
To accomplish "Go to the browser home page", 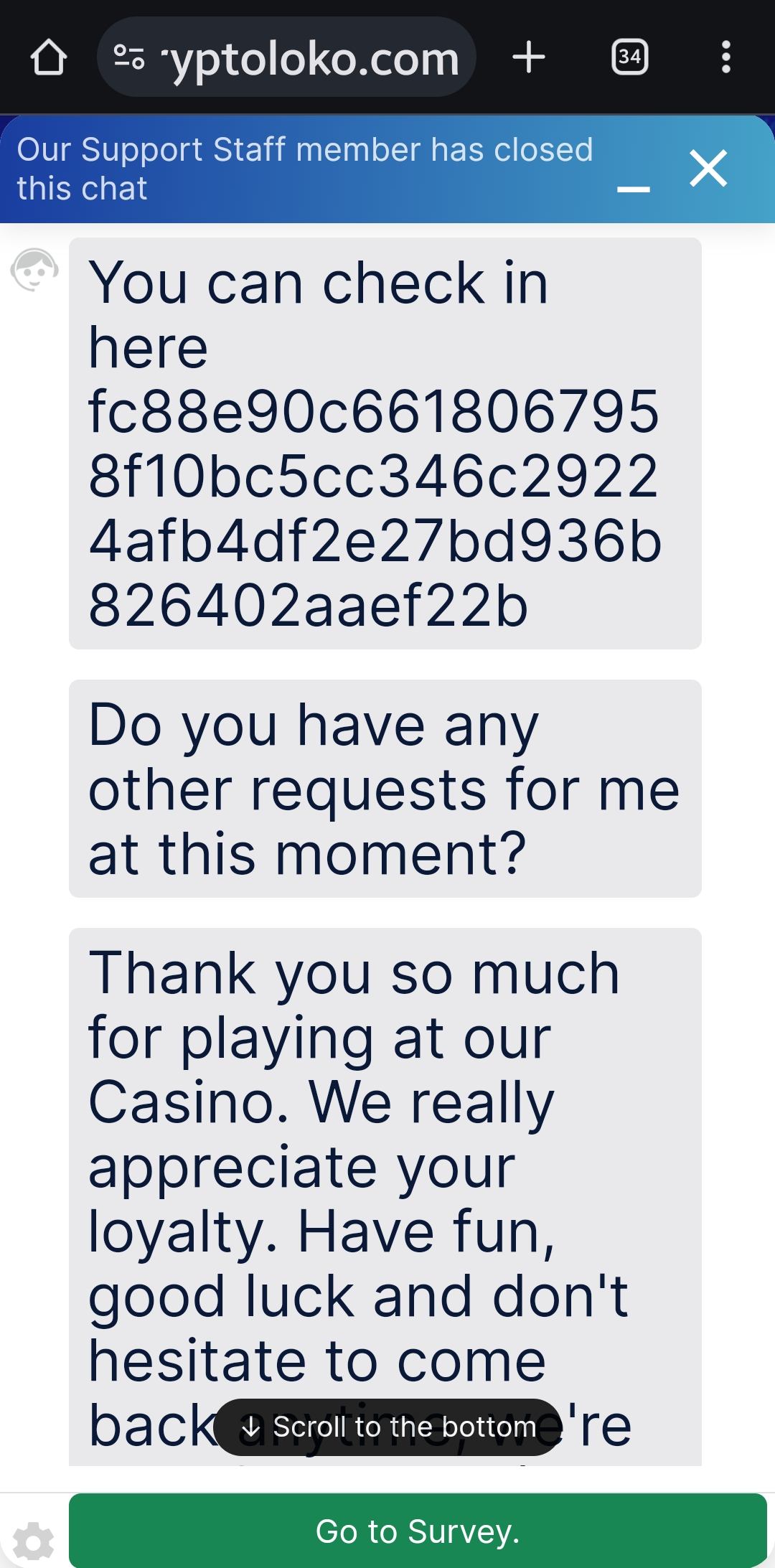I will tap(49, 58).
